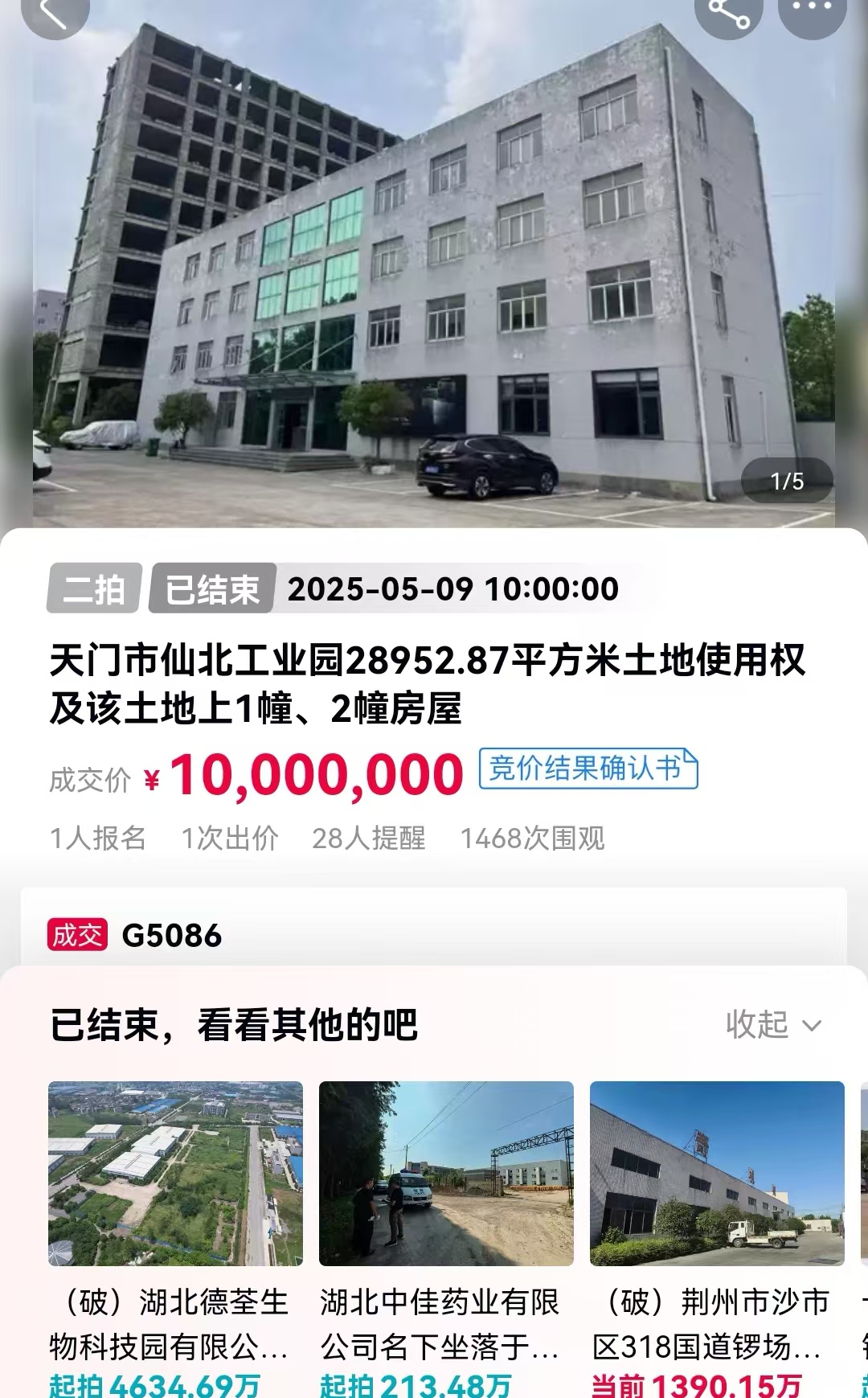This screenshot has height=1398, width=868.
Task: Collapse recommendations with 收起
Action: 772,1025
